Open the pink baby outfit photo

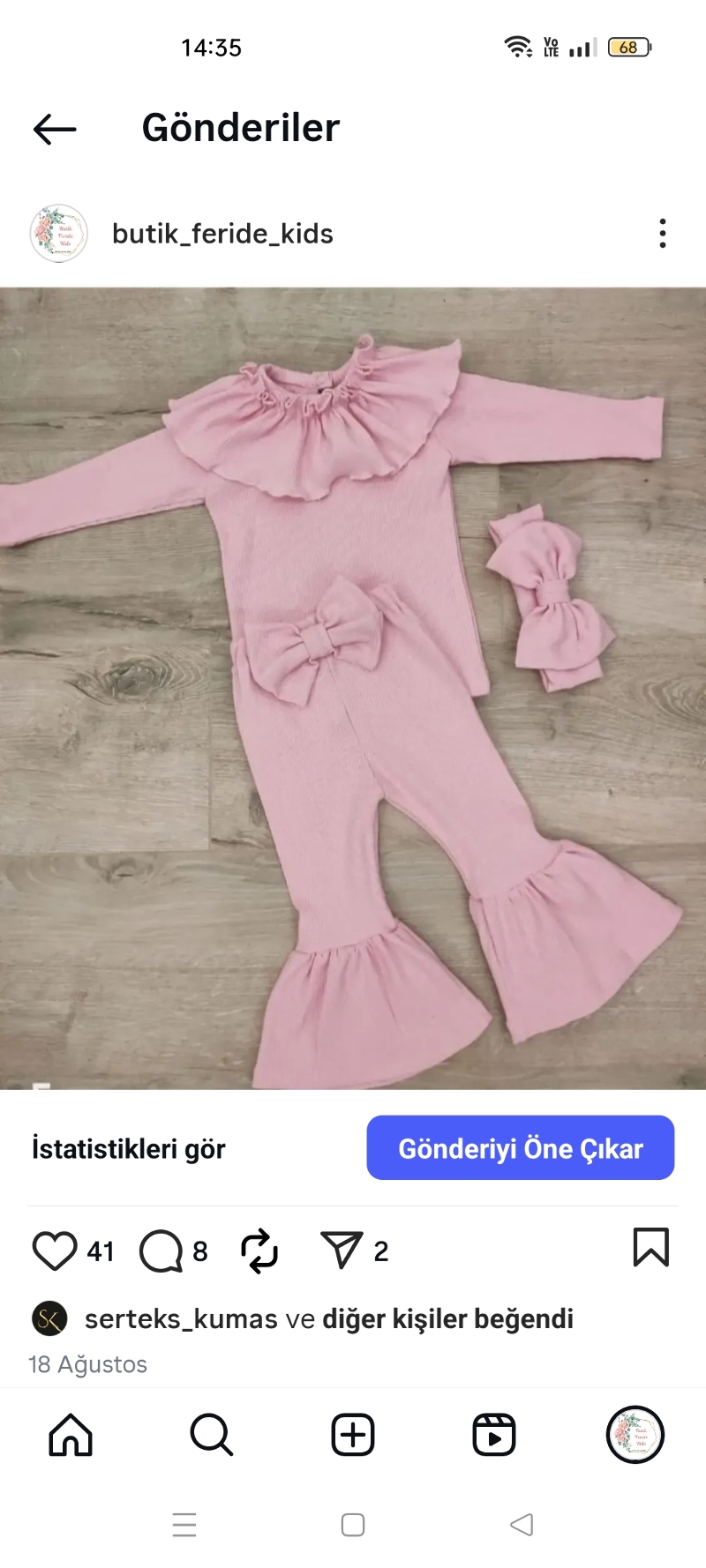tap(353, 688)
